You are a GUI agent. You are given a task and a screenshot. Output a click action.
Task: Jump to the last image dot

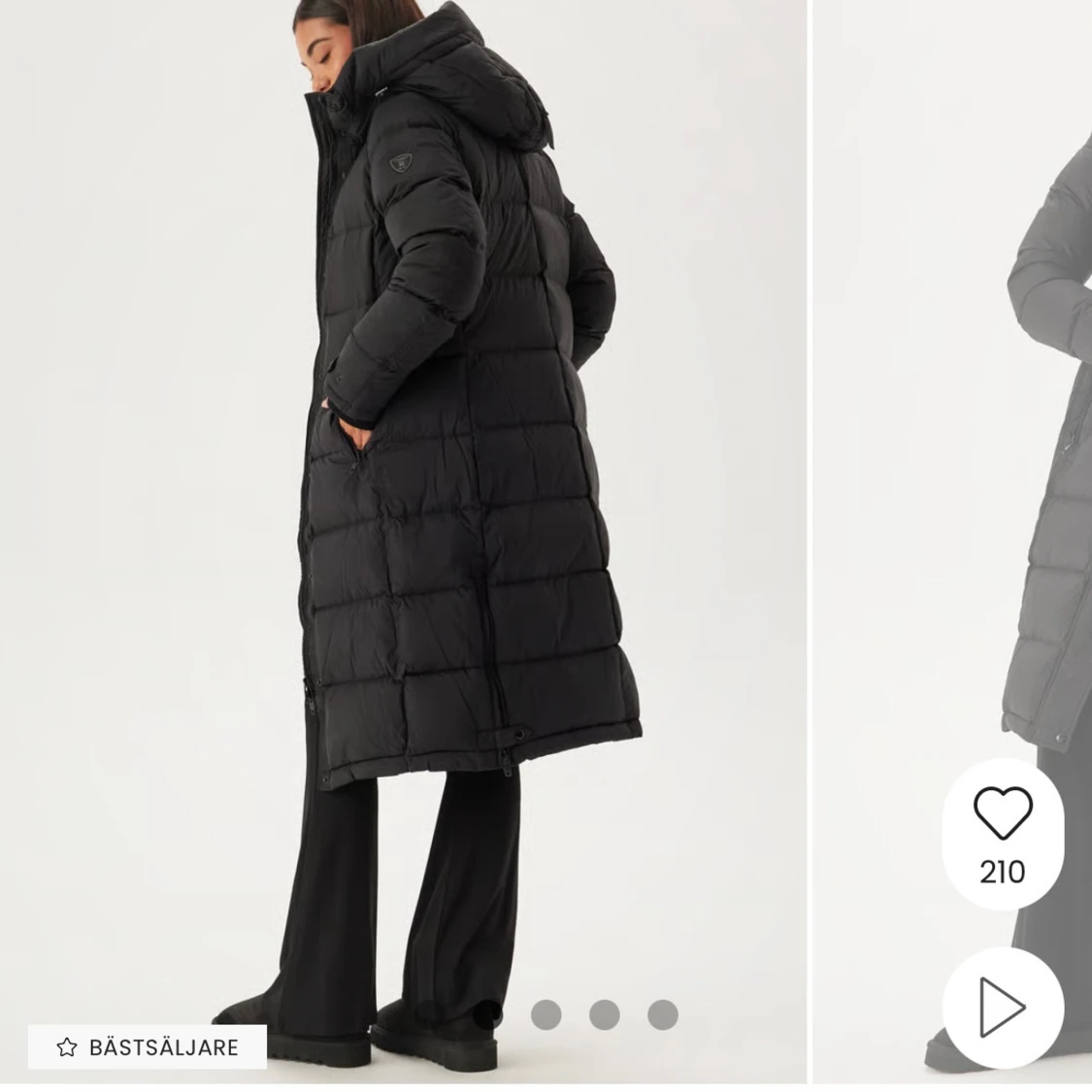(663, 1014)
